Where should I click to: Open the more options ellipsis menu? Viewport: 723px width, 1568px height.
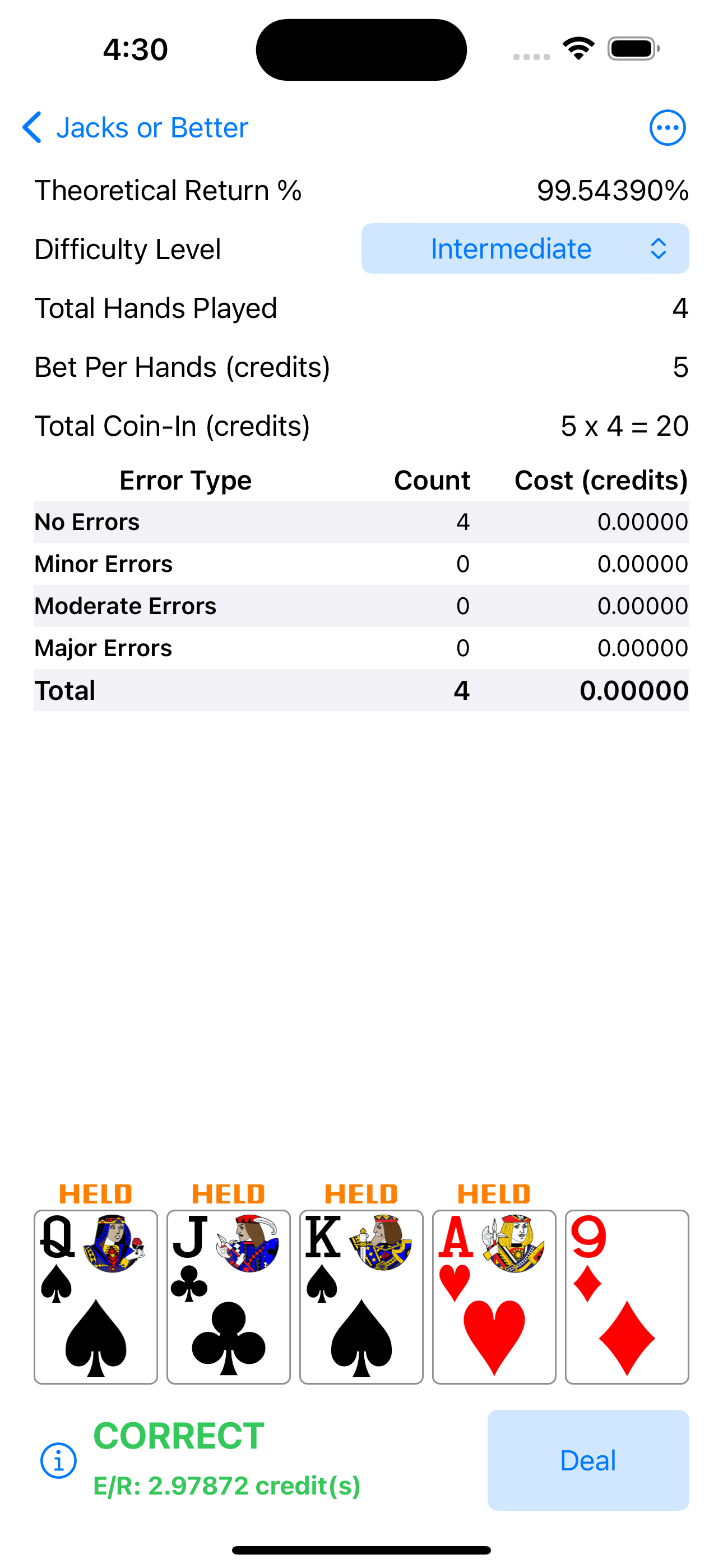(667, 128)
